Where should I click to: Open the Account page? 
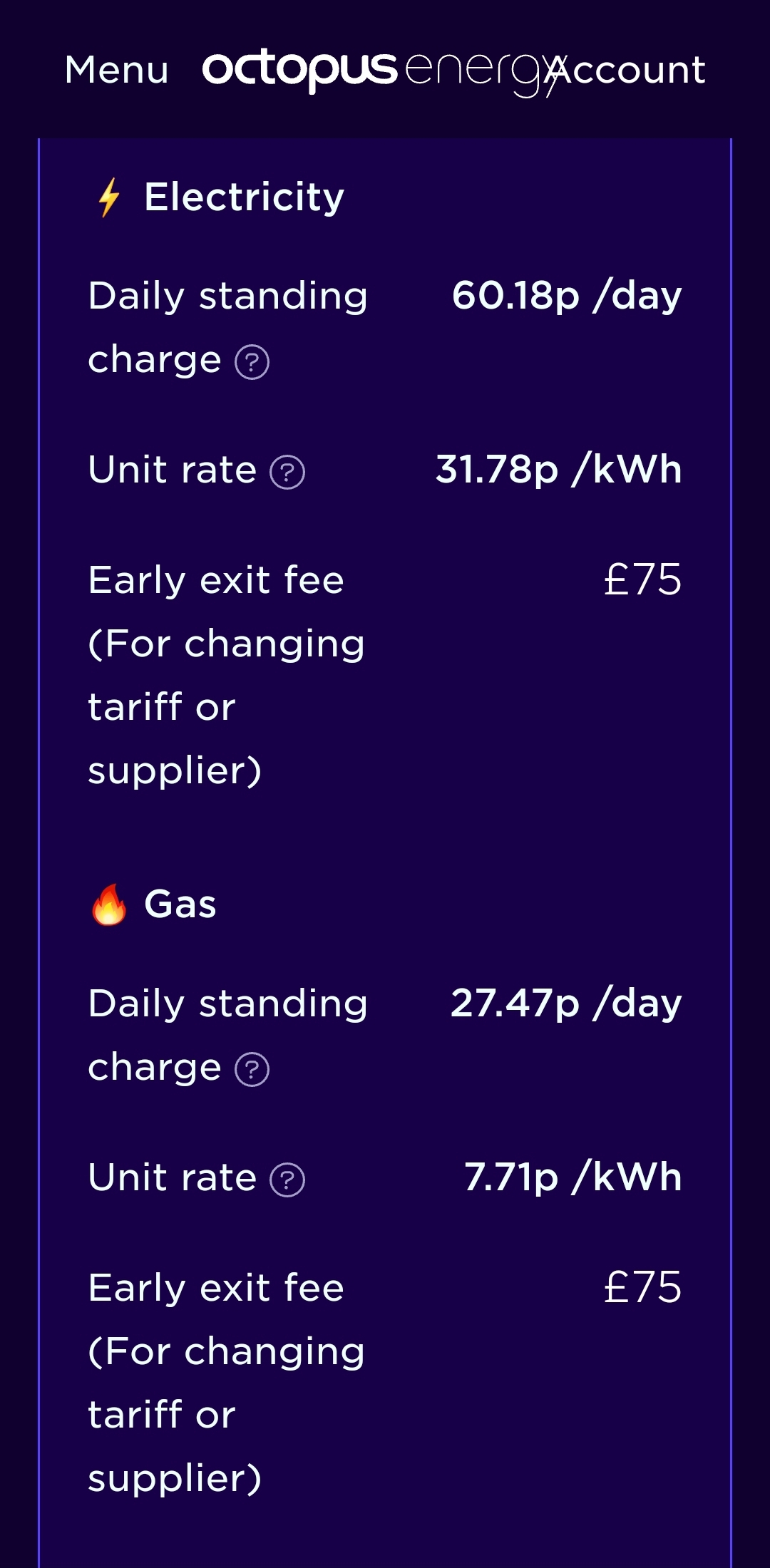[627, 70]
